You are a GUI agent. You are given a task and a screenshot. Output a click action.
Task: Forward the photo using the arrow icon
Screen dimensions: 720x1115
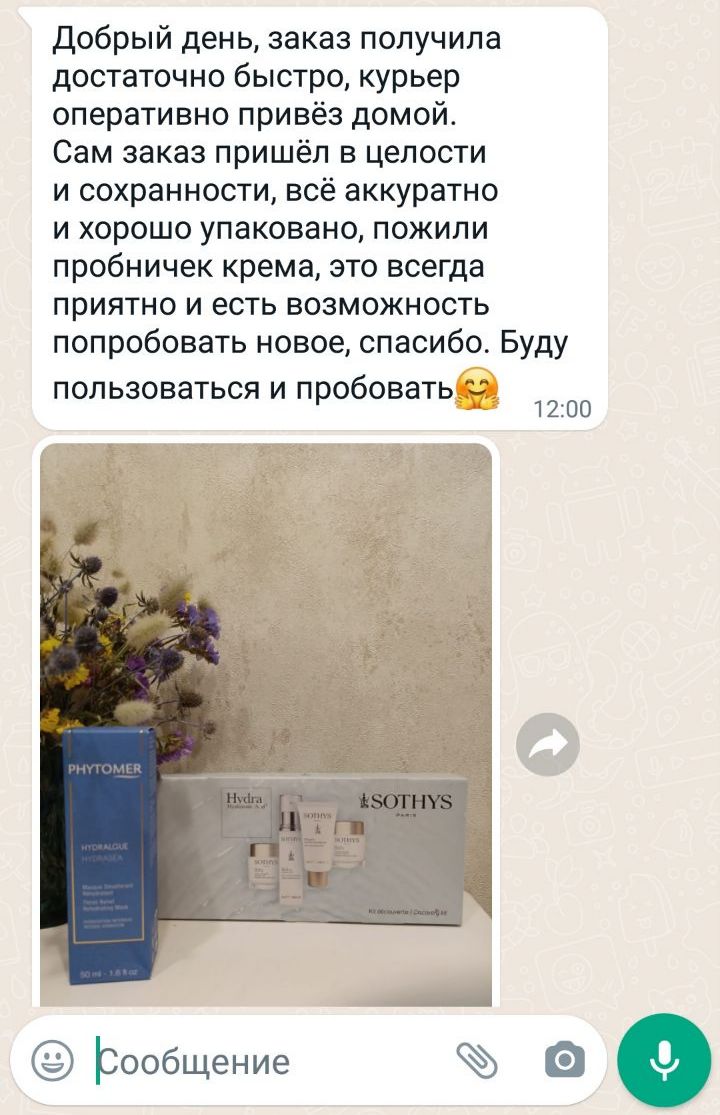547,744
